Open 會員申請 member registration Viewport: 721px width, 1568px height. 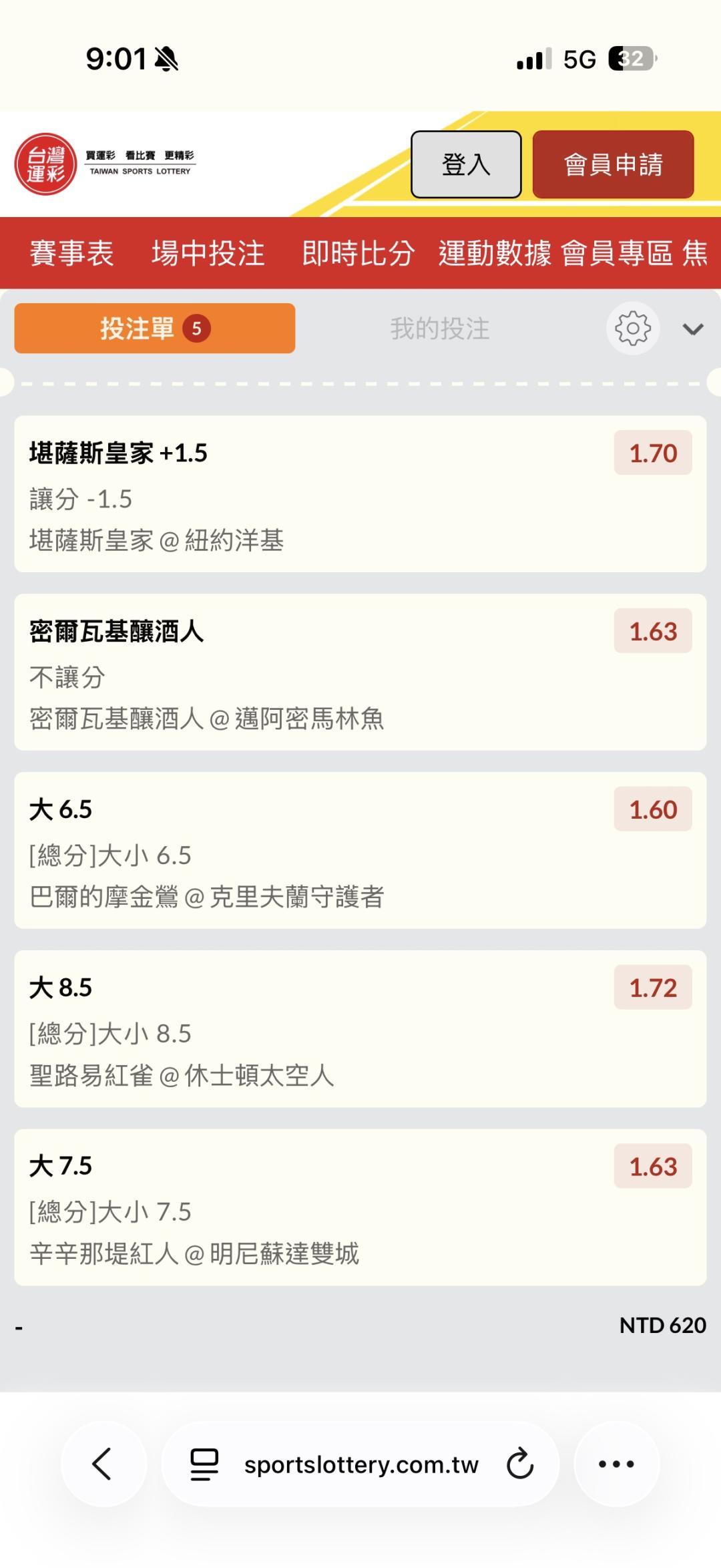613,164
